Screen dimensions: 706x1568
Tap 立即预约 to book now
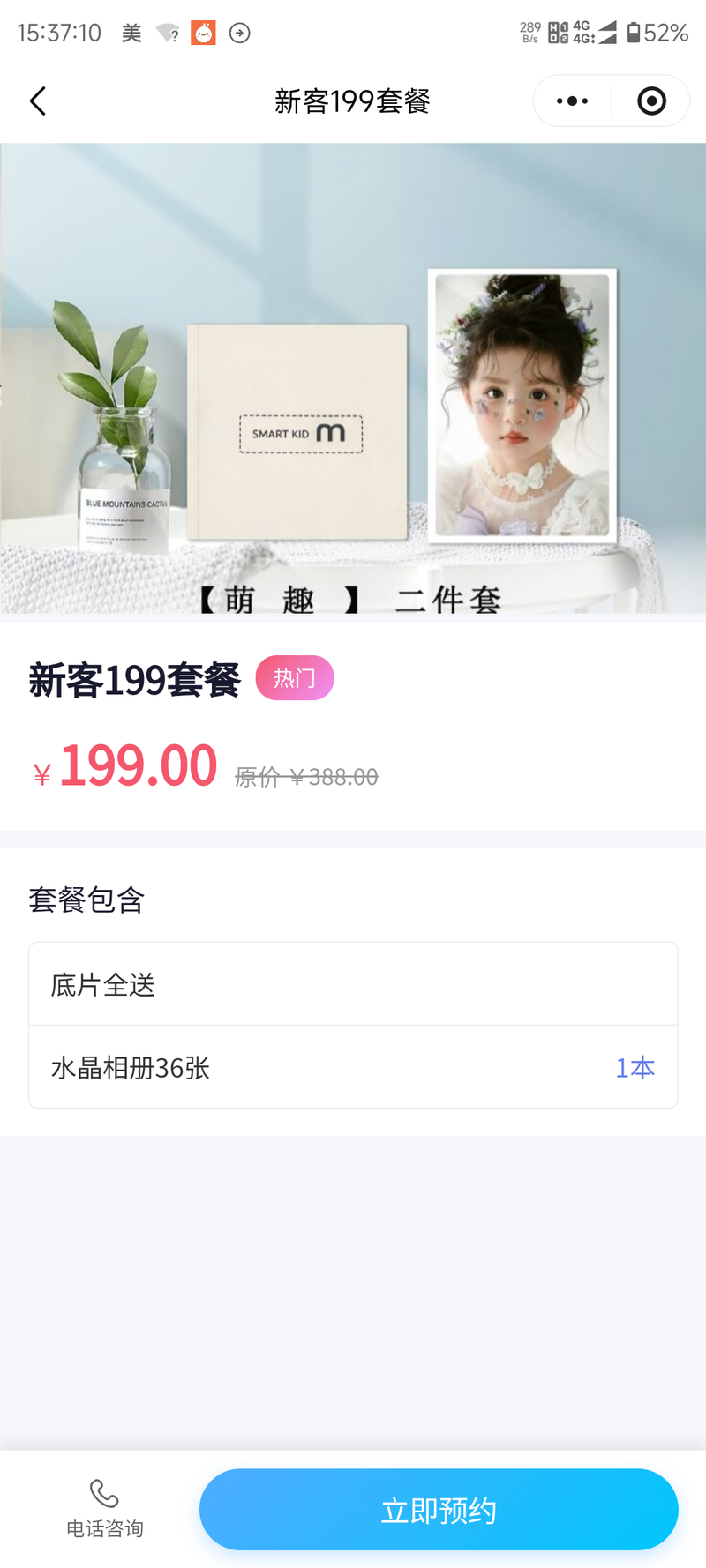[439, 1510]
